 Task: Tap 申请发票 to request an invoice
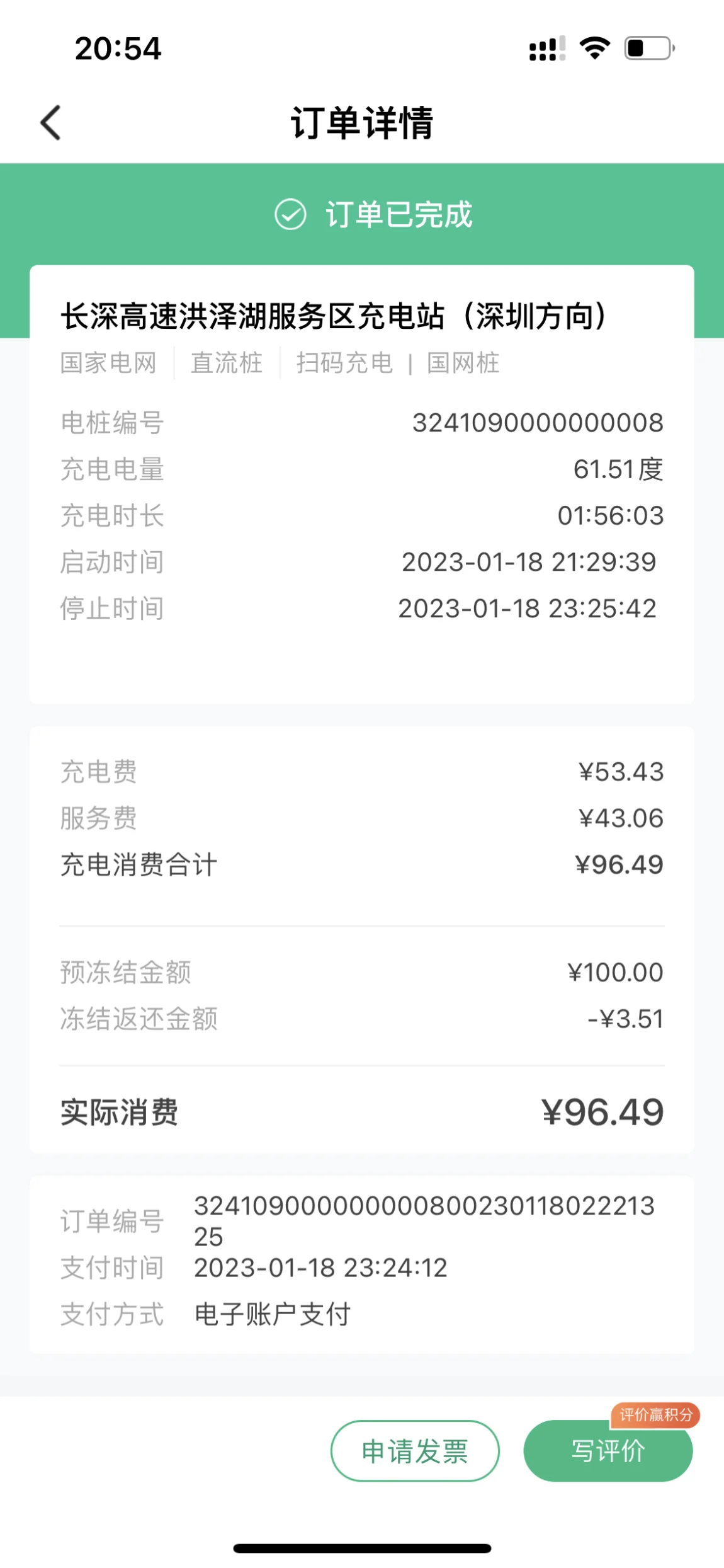point(415,1451)
